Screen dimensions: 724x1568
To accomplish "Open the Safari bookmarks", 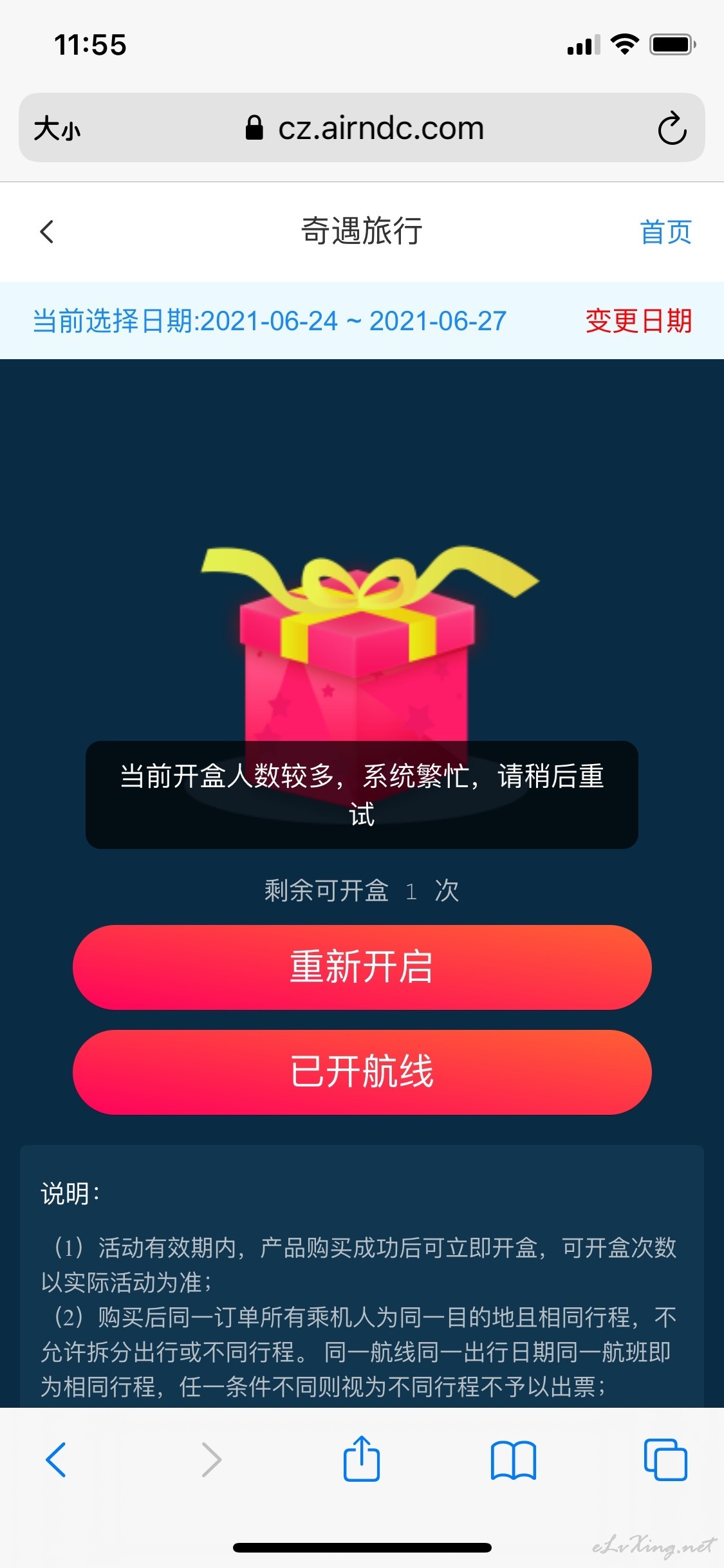I will (x=513, y=1460).
